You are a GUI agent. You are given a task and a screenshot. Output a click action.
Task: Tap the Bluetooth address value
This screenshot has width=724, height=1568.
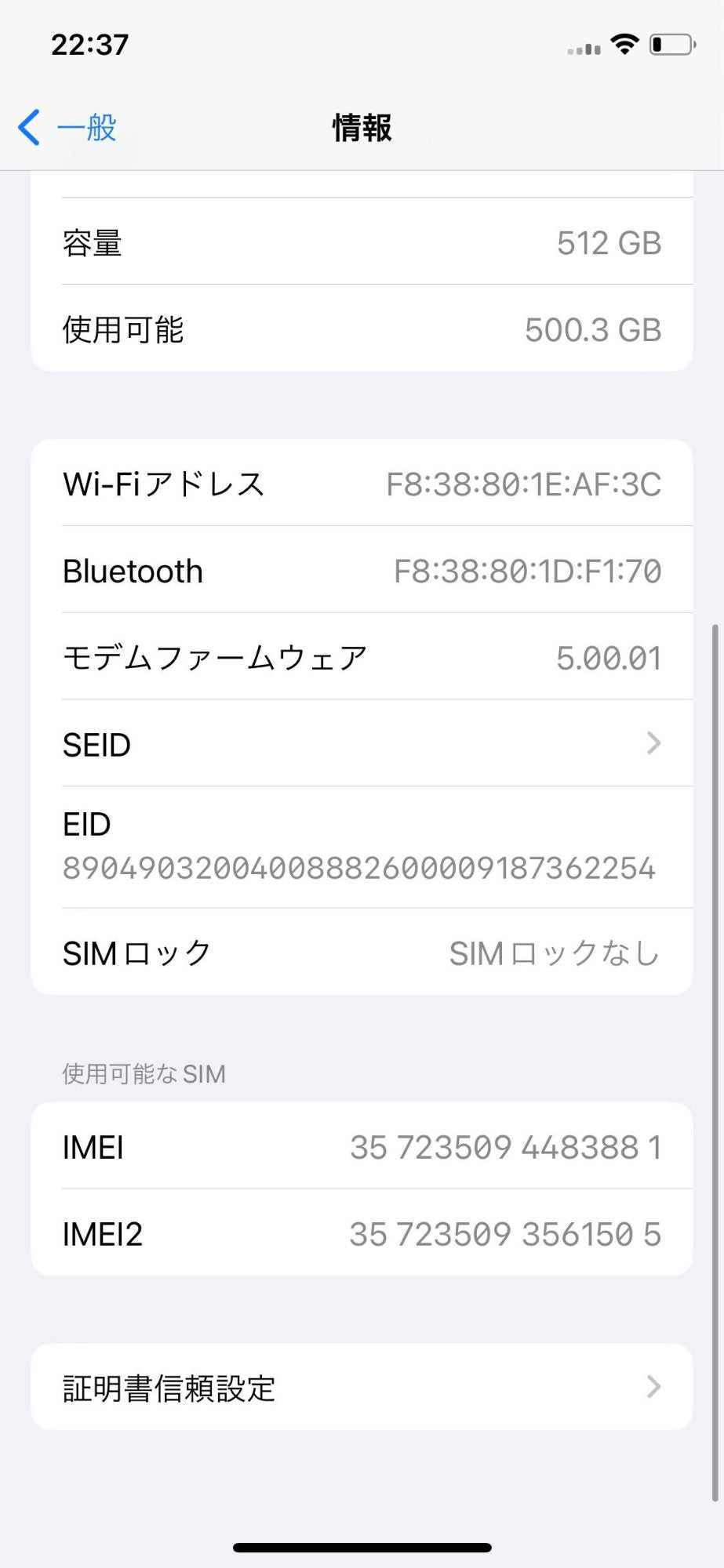527,571
